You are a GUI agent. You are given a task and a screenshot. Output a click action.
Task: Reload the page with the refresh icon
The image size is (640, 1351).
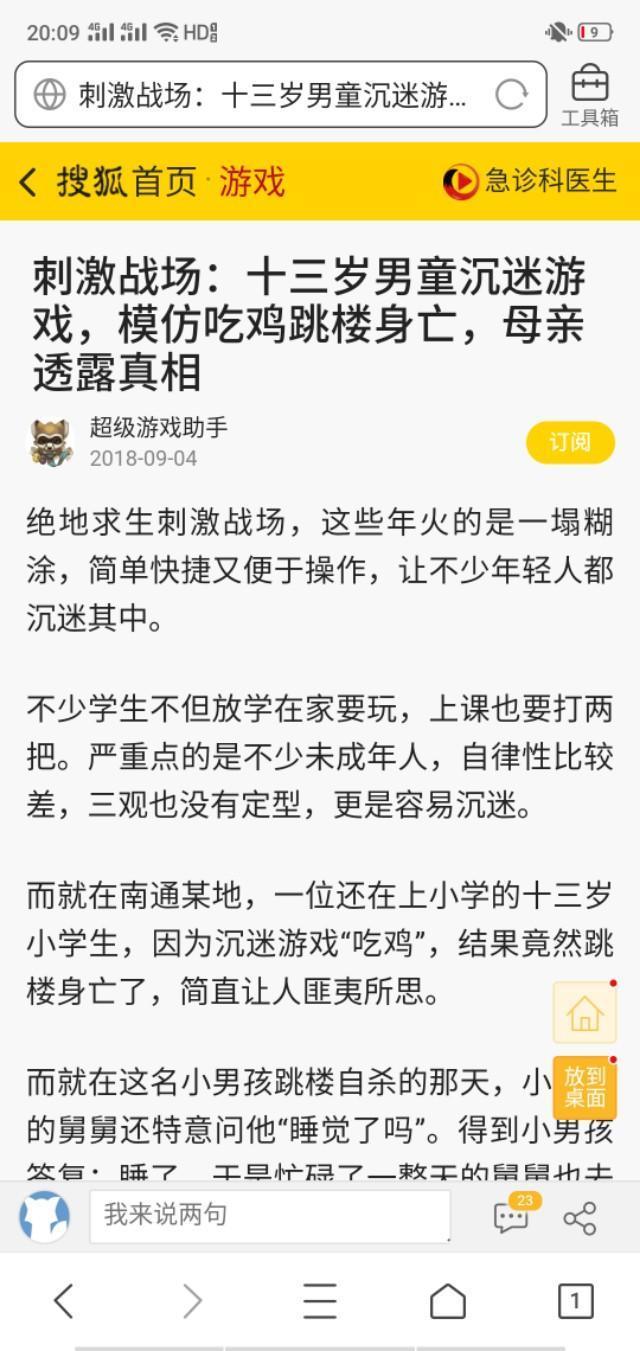pyautogui.click(x=511, y=95)
